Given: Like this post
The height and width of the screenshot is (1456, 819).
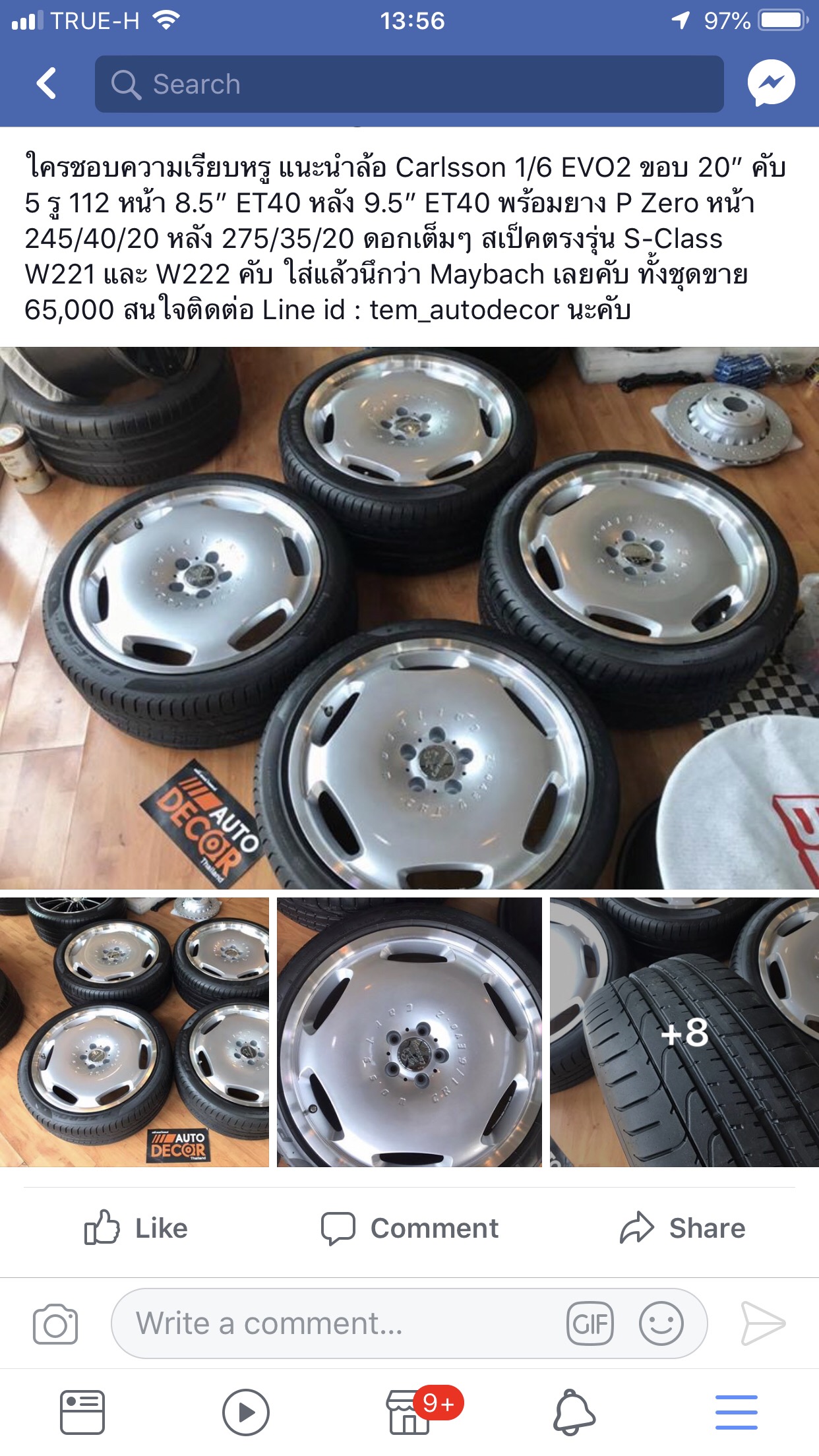Looking at the screenshot, I should coord(136,1228).
